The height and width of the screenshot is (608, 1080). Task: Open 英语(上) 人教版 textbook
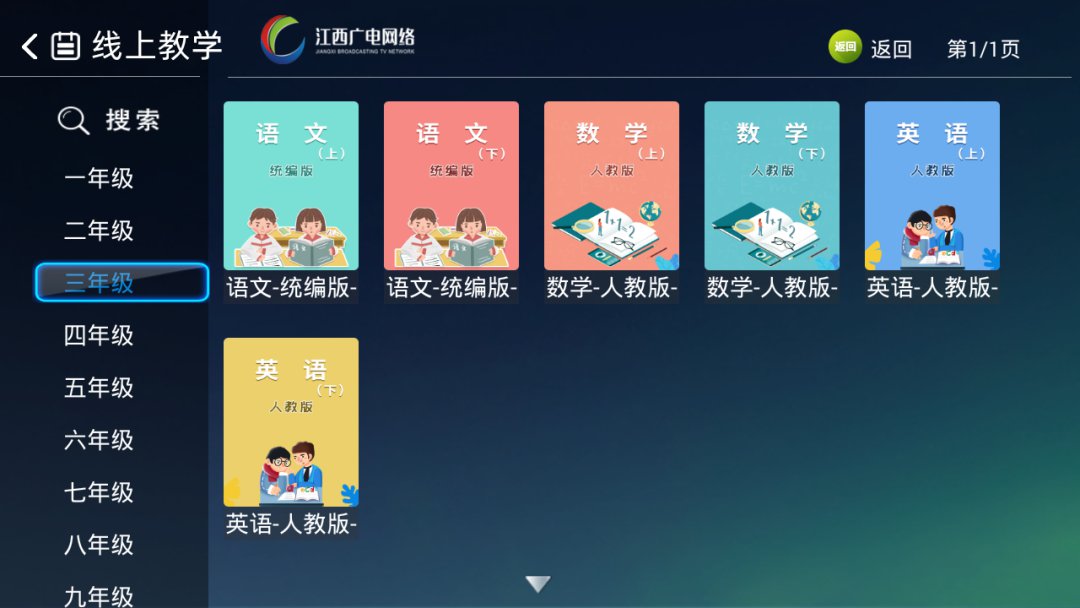(x=932, y=186)
